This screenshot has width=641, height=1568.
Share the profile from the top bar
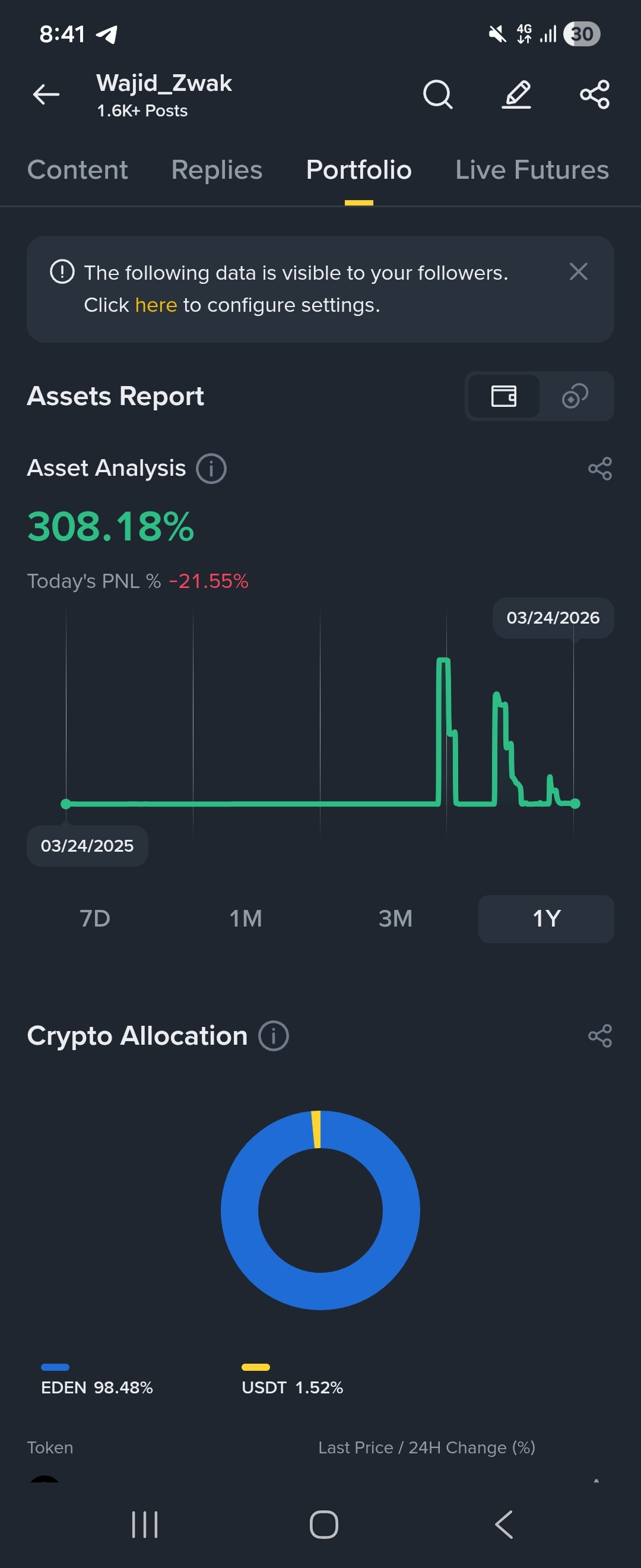click(x=594, y=94)
